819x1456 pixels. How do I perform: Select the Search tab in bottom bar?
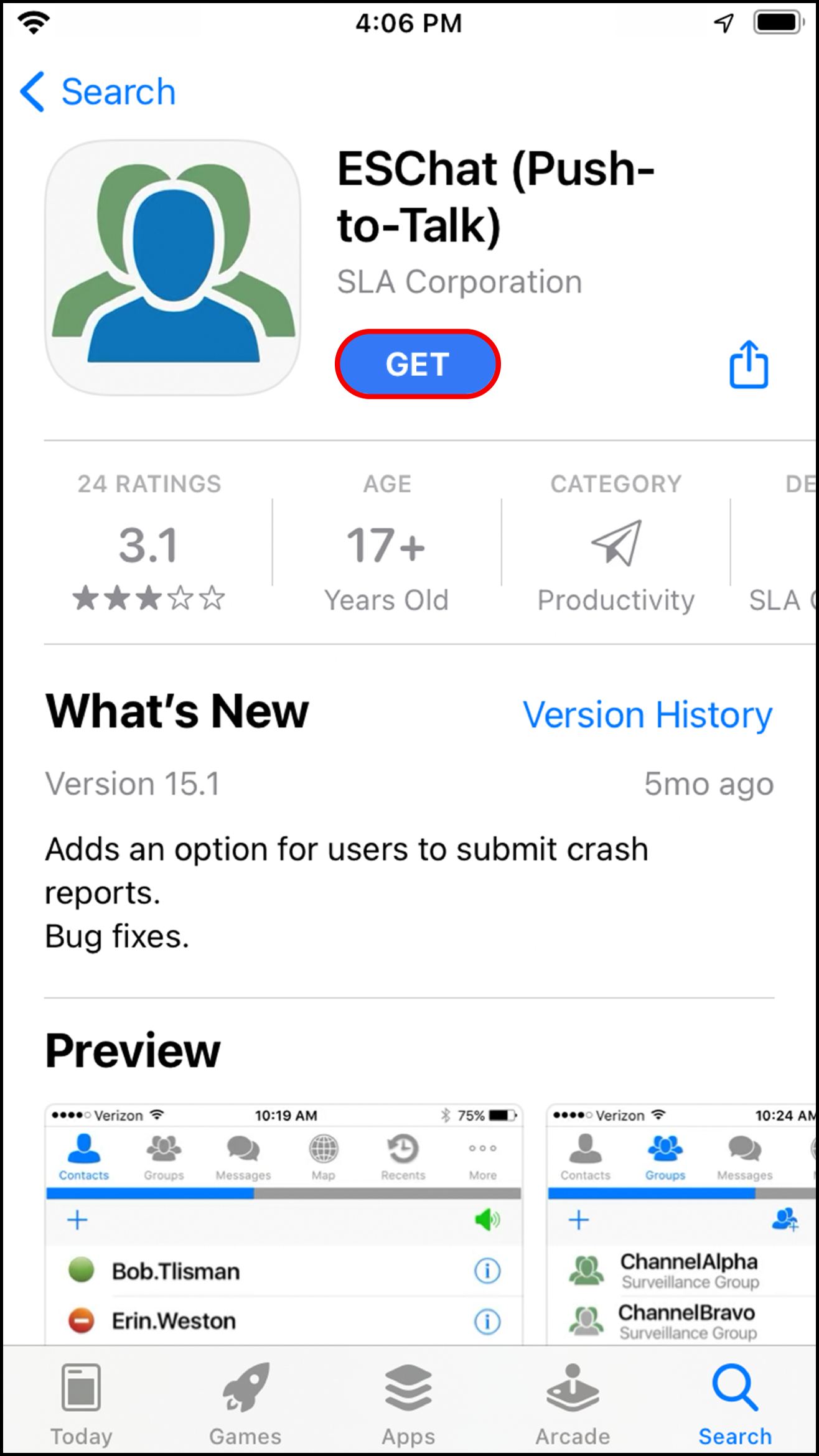(x=735, y=1404)
